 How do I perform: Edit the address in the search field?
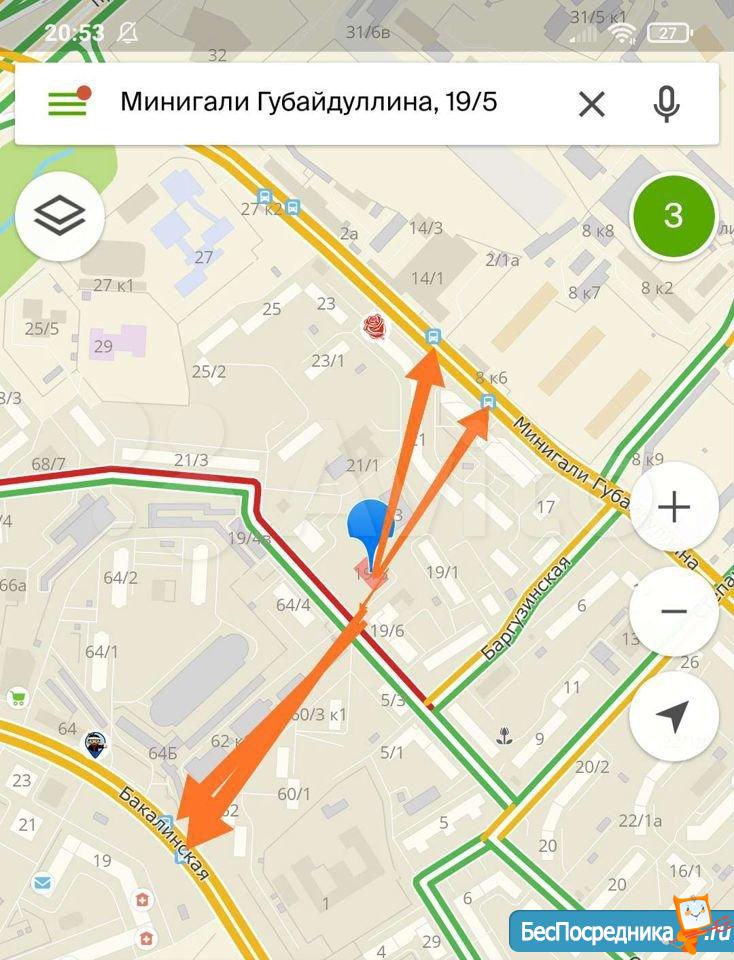[x=308, y=102]
